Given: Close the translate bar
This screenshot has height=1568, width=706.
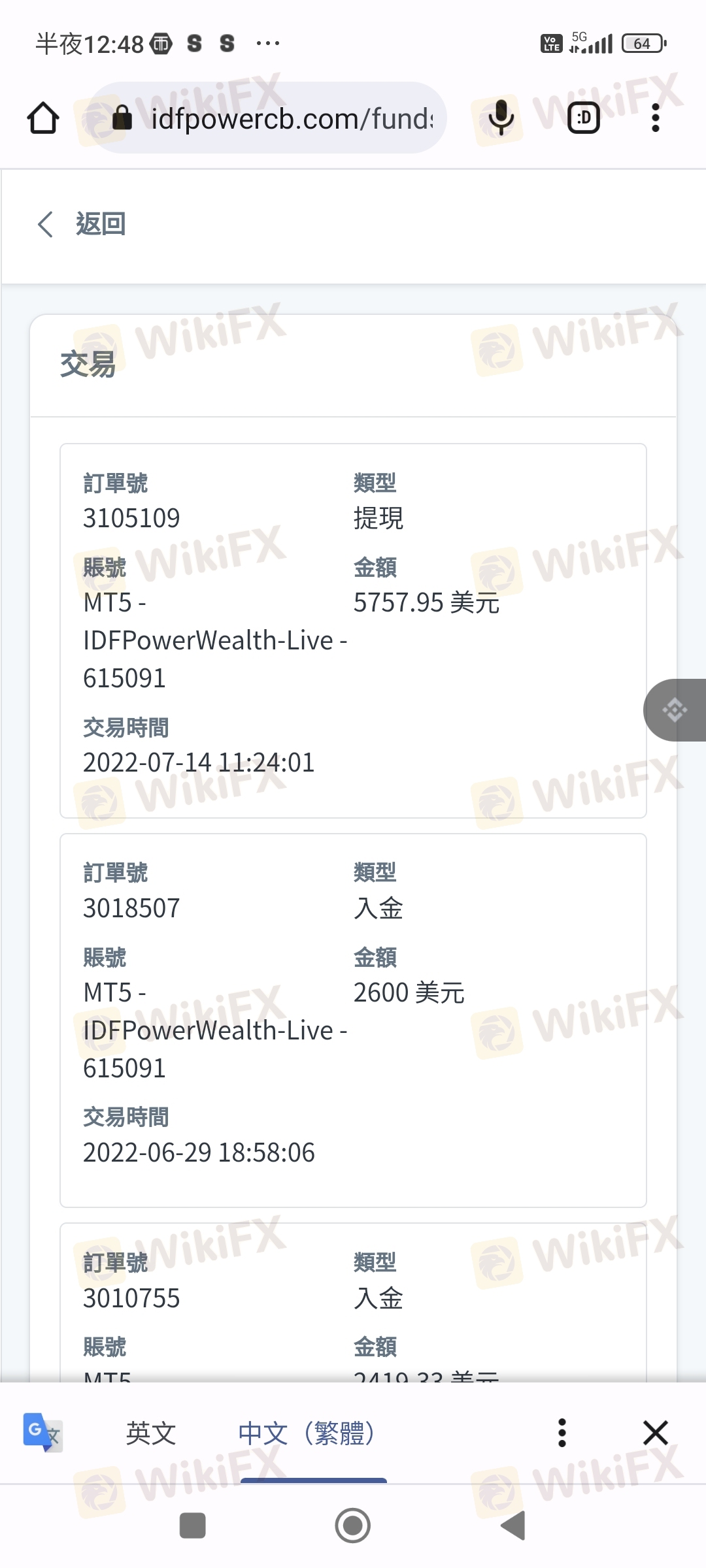Looking at the screenshot, I should 656,1433.
